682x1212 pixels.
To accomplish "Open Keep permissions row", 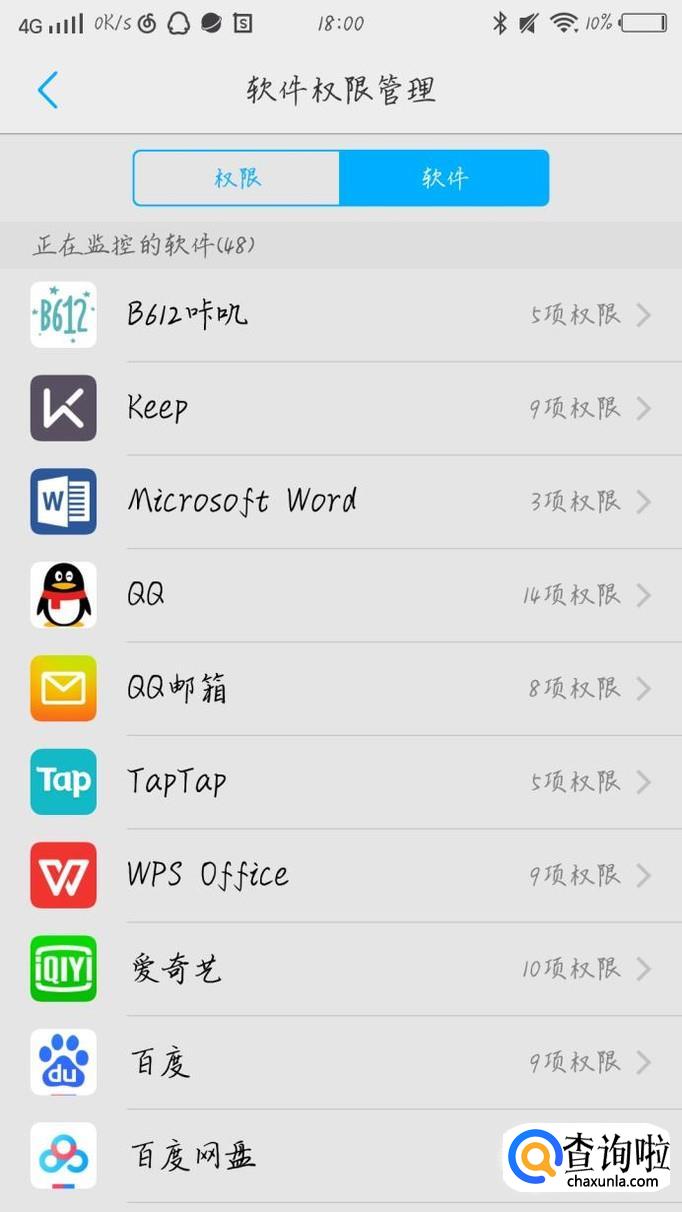I will coord(340,408).
